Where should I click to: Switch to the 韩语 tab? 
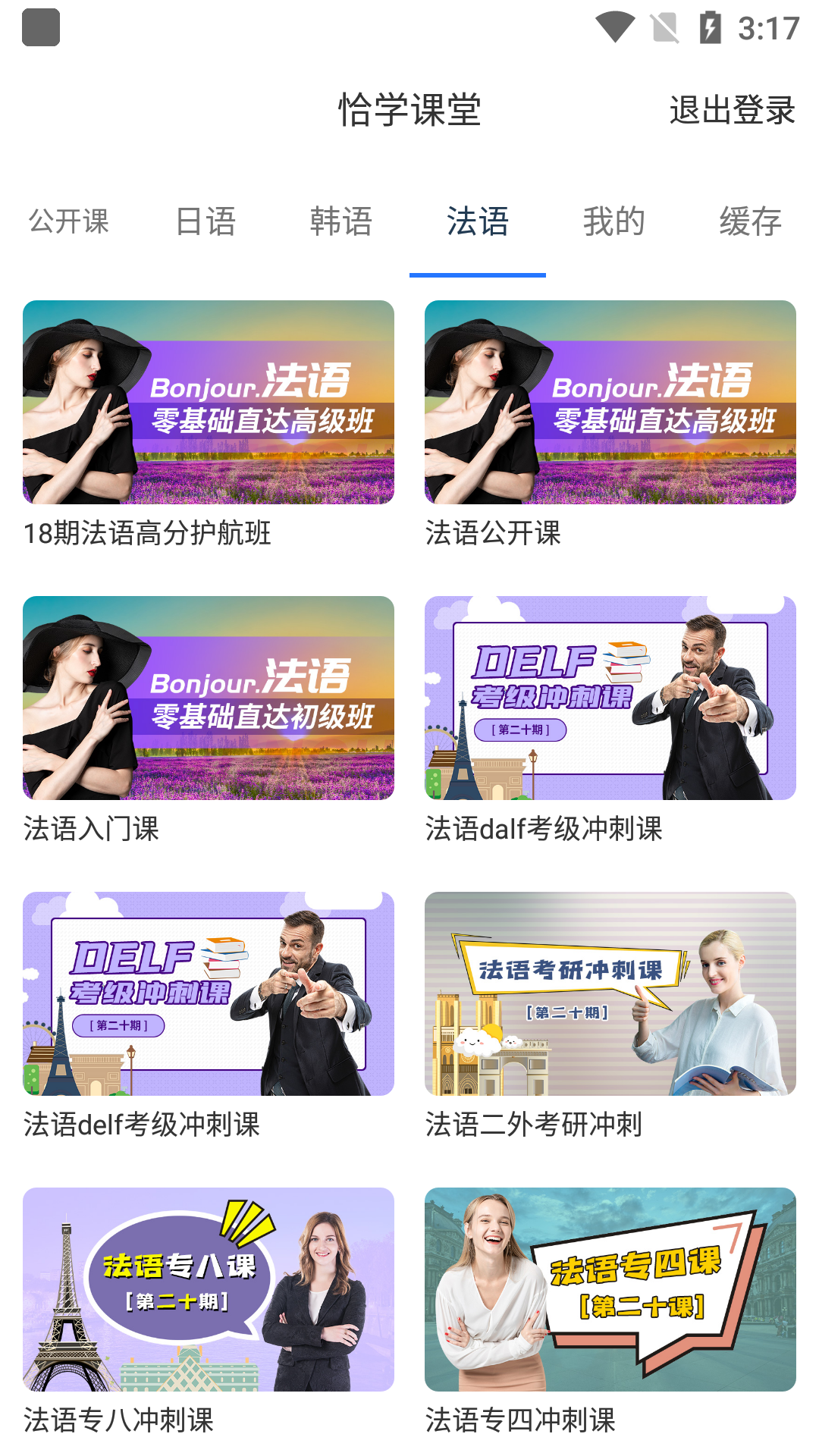click(x=340, y=221)
